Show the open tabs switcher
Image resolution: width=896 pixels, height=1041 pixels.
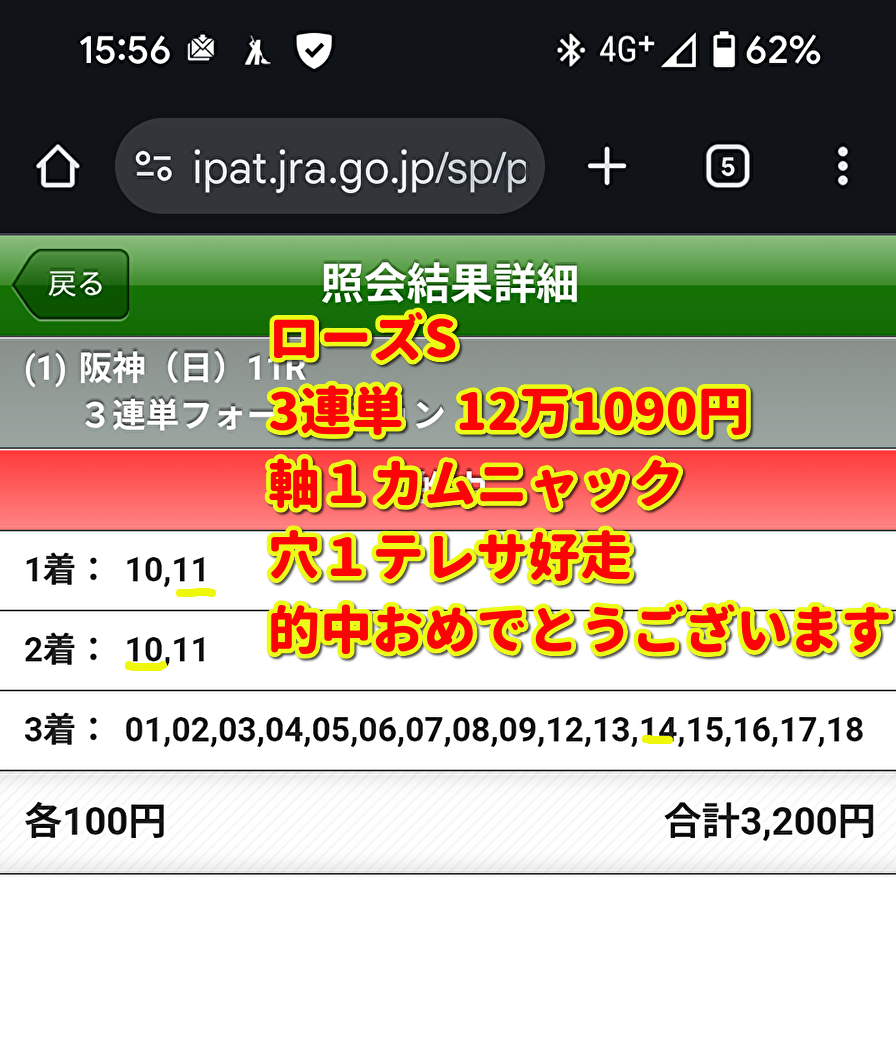coord(727,167)
